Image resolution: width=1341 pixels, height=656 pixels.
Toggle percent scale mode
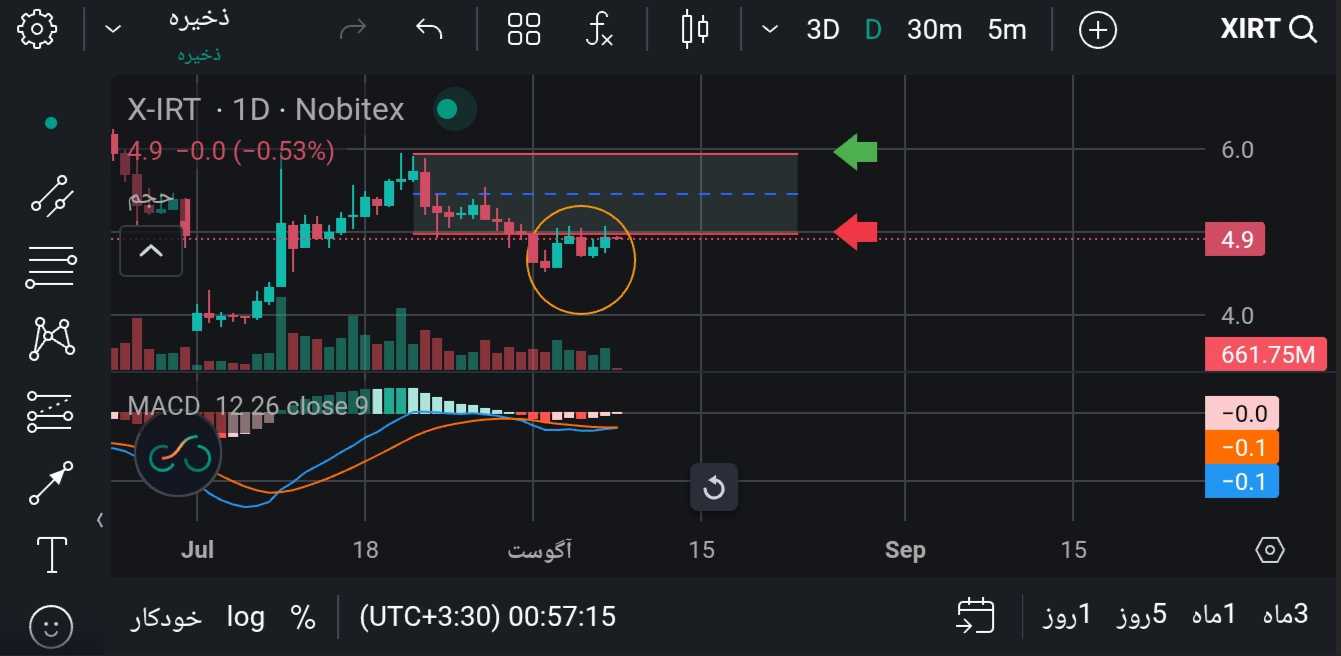(x=303, y=616)
